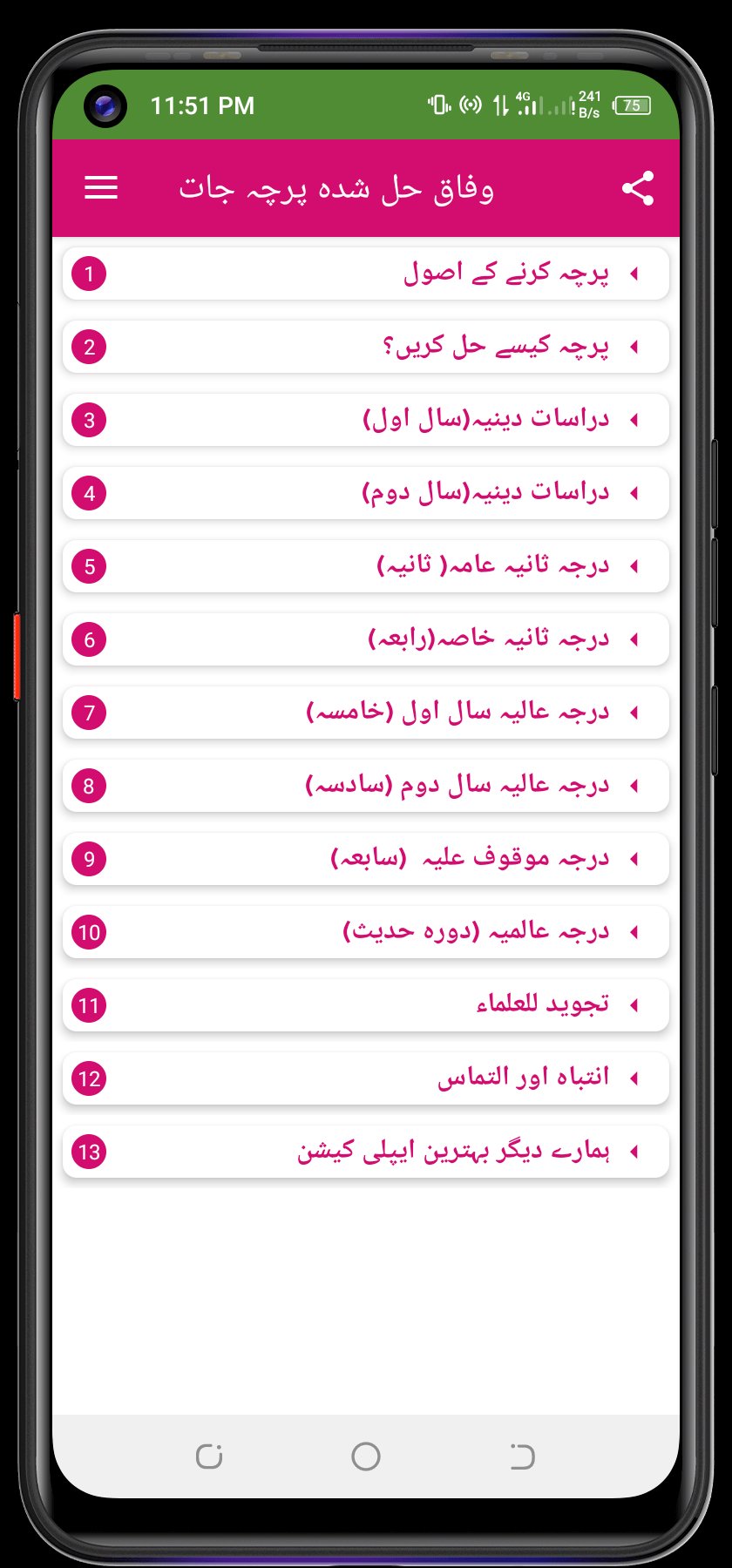
Task: Share the app via share icon
Action: pyautogui.click(x=637, y=188)
